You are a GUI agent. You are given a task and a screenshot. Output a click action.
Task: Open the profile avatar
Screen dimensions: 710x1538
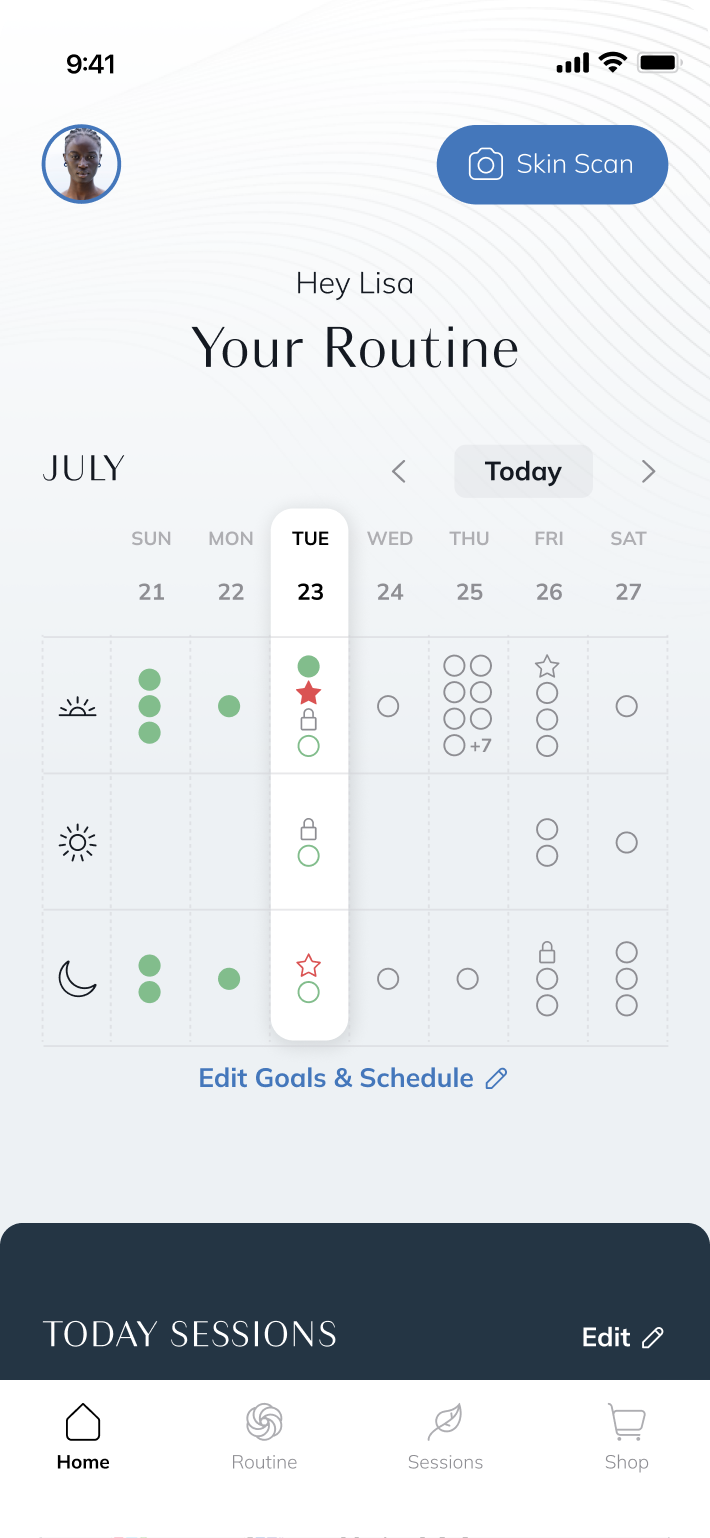(81, 165)
